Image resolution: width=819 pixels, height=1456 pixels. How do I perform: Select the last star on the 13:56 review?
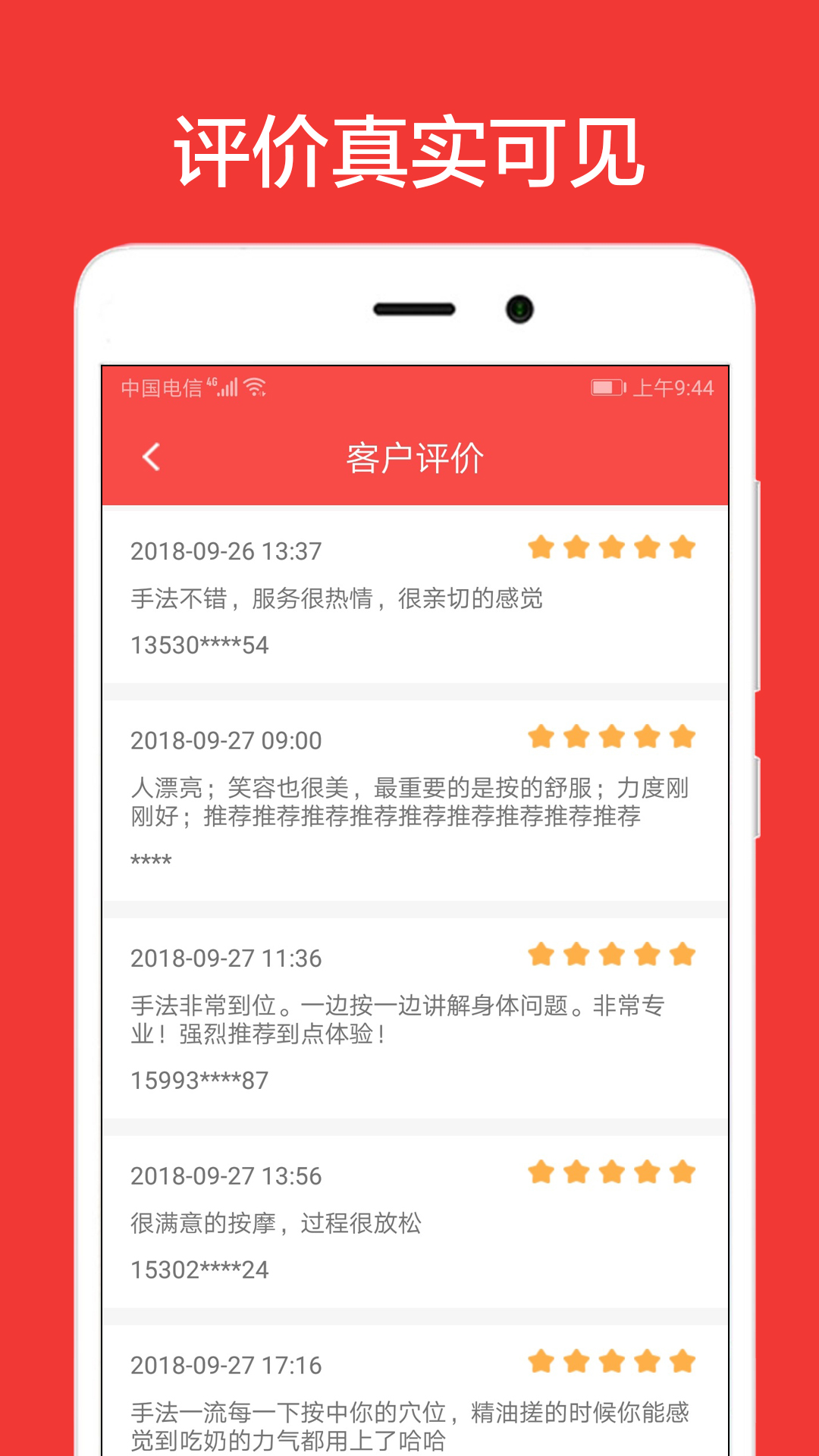[x=682, y=1171]
